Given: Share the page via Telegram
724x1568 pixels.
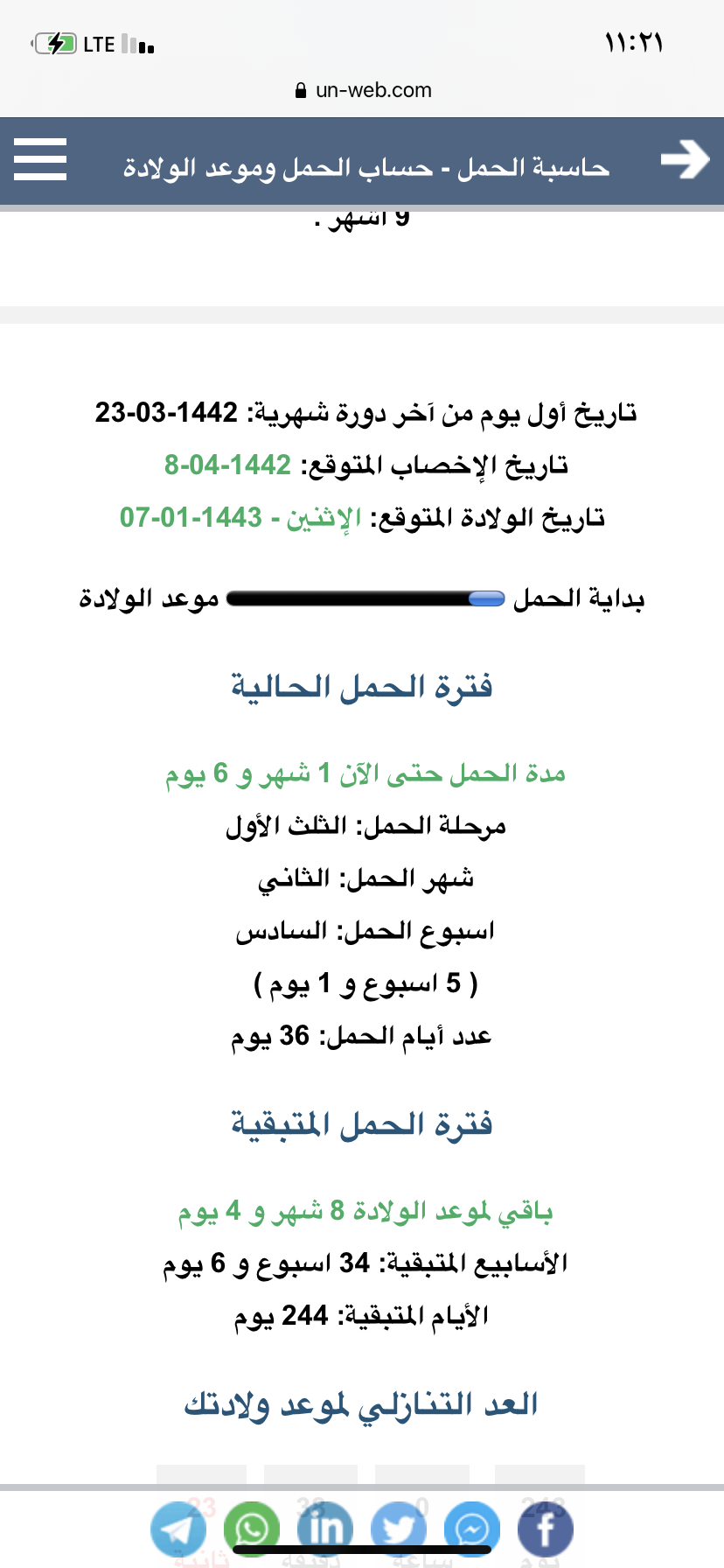Looking at the screenshot, I should pyautogui.click(x=178, y=1529).
